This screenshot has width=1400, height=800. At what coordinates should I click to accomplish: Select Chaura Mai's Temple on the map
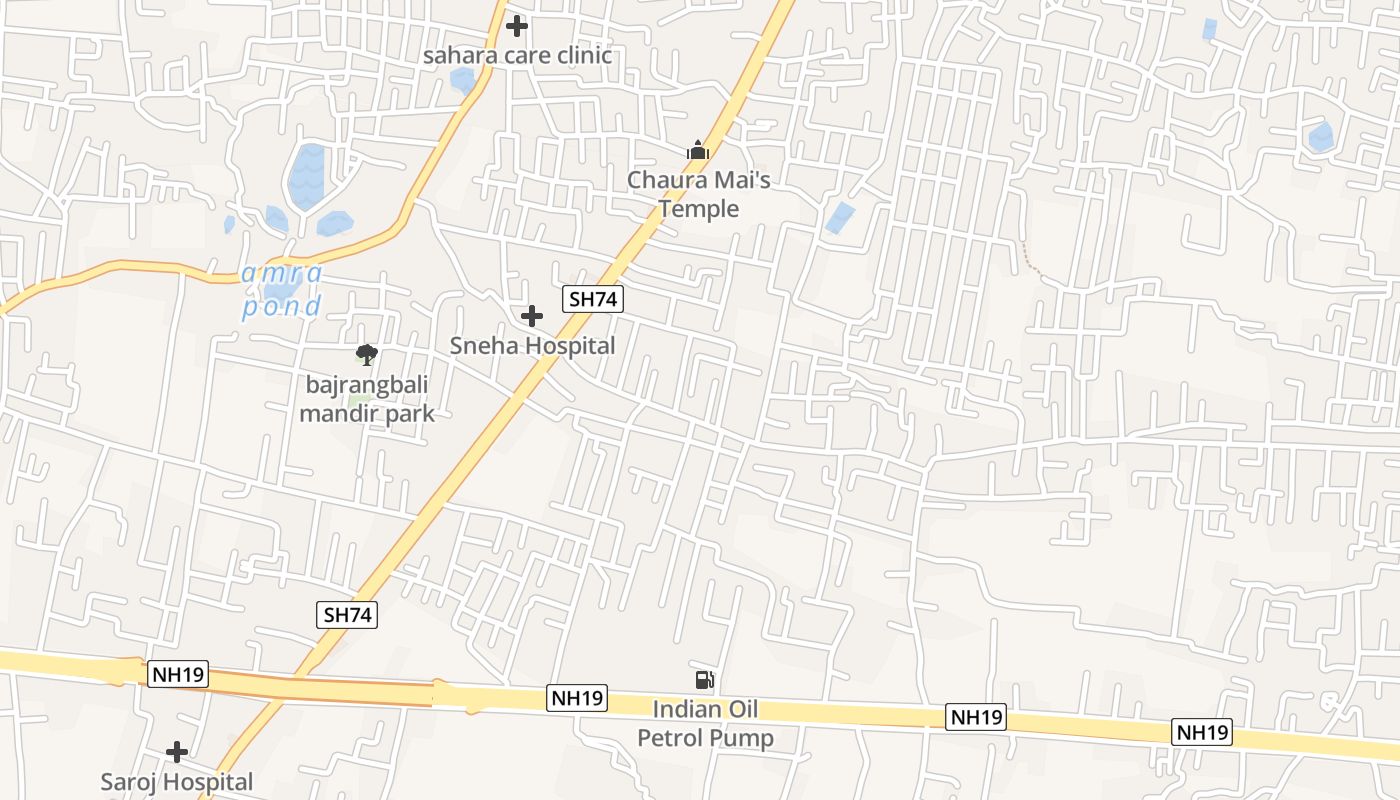click(x=698, y=152)
